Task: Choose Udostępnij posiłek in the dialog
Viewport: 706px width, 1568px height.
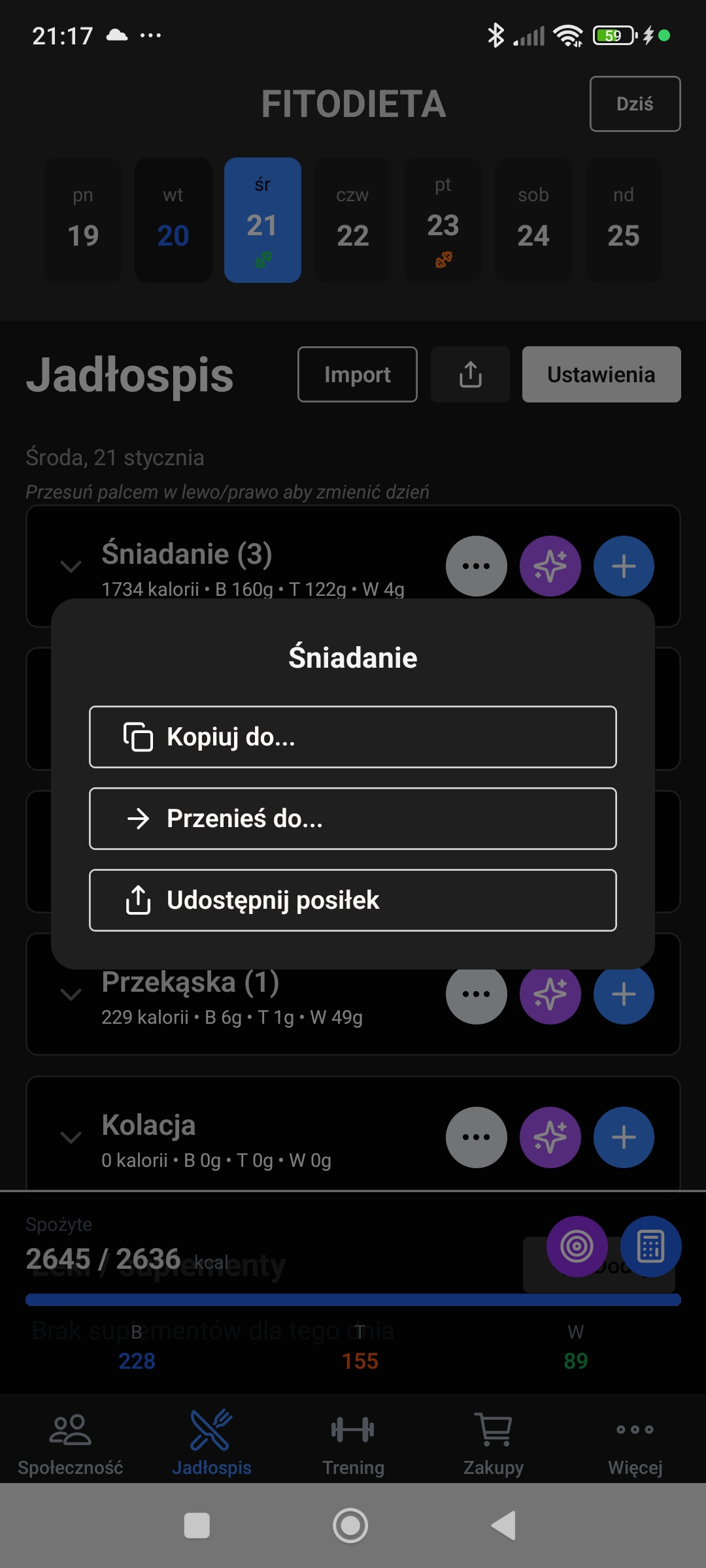Action: coord(353,900)
